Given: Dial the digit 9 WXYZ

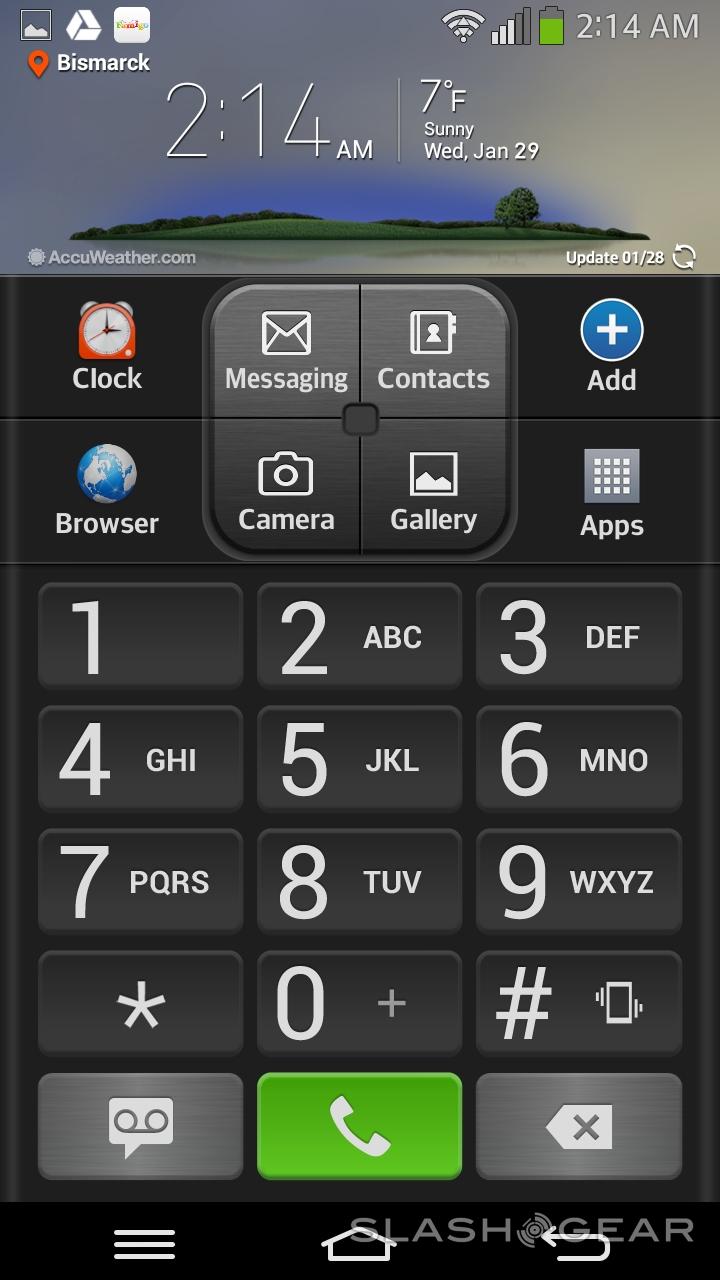Looking at the screenshot, I should tap(578, 882).
